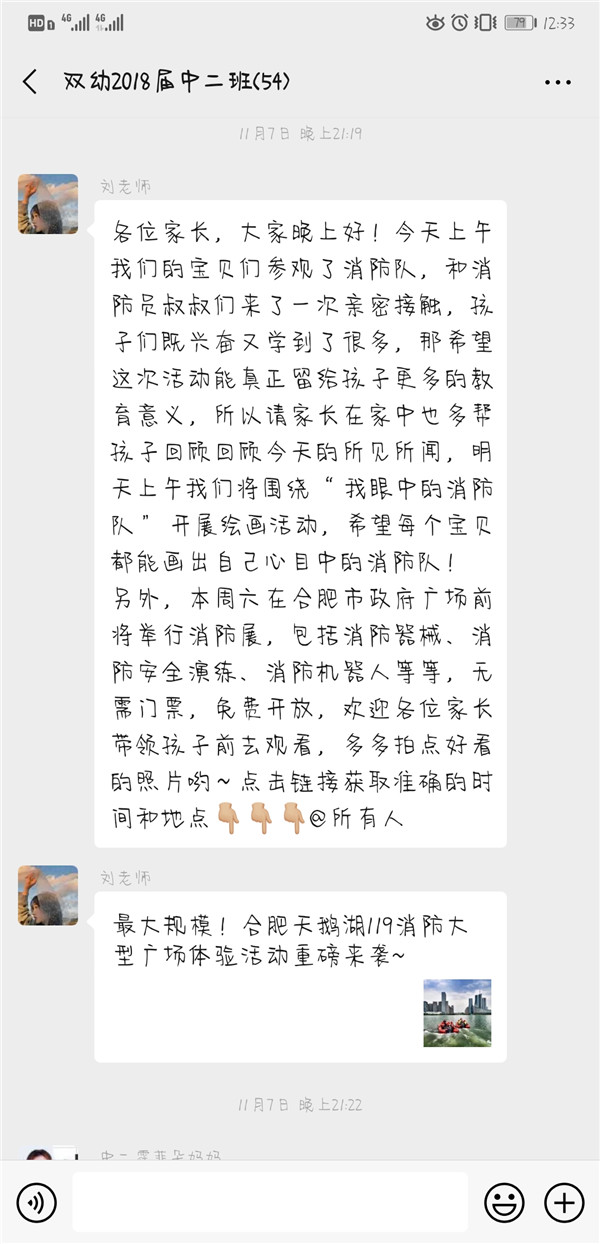Screen dimensions: 600x1244
Task: Open the plus attachment menu
Action: coord(564,1202)
